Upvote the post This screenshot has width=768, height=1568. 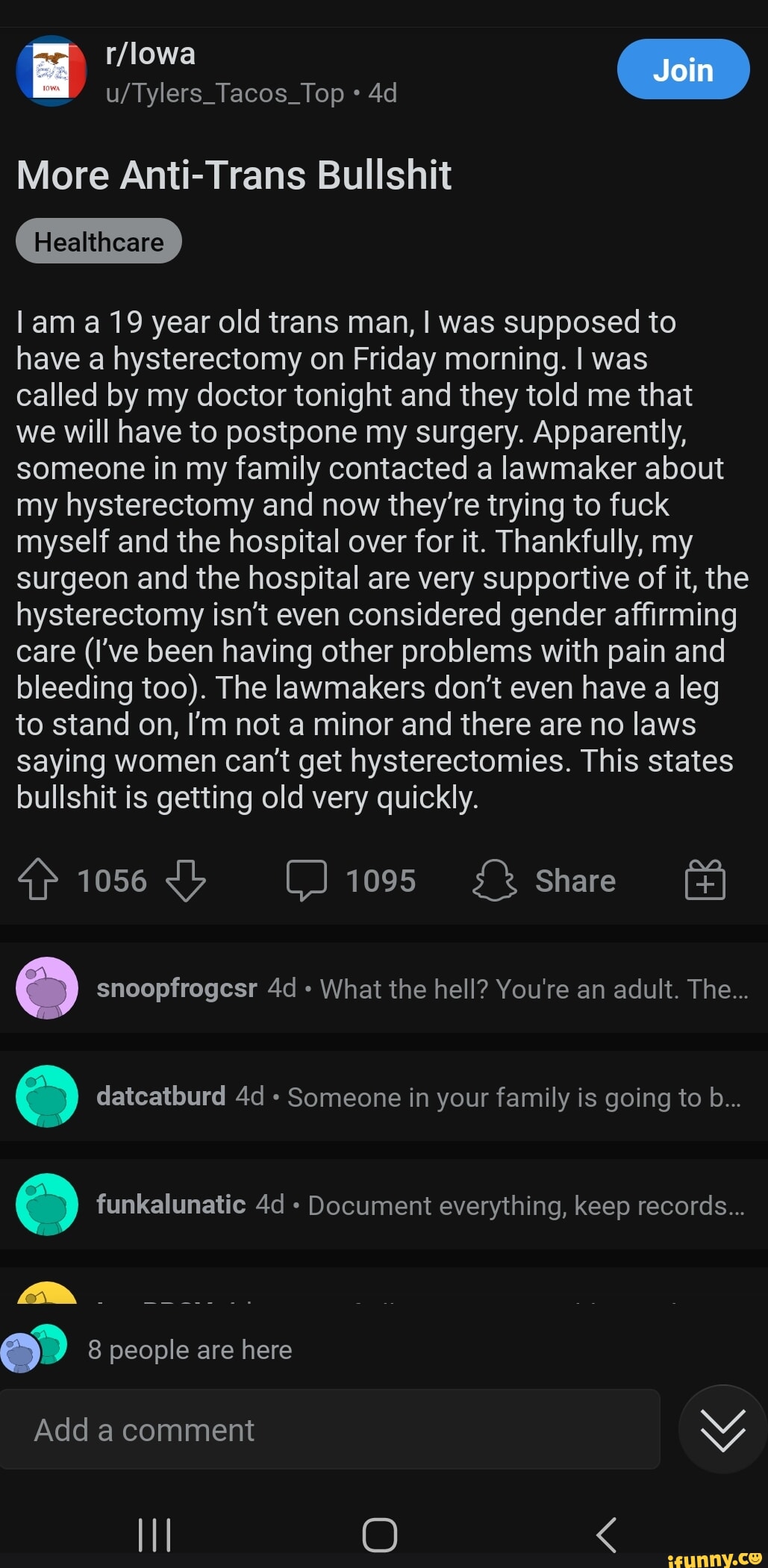(40, 881)
